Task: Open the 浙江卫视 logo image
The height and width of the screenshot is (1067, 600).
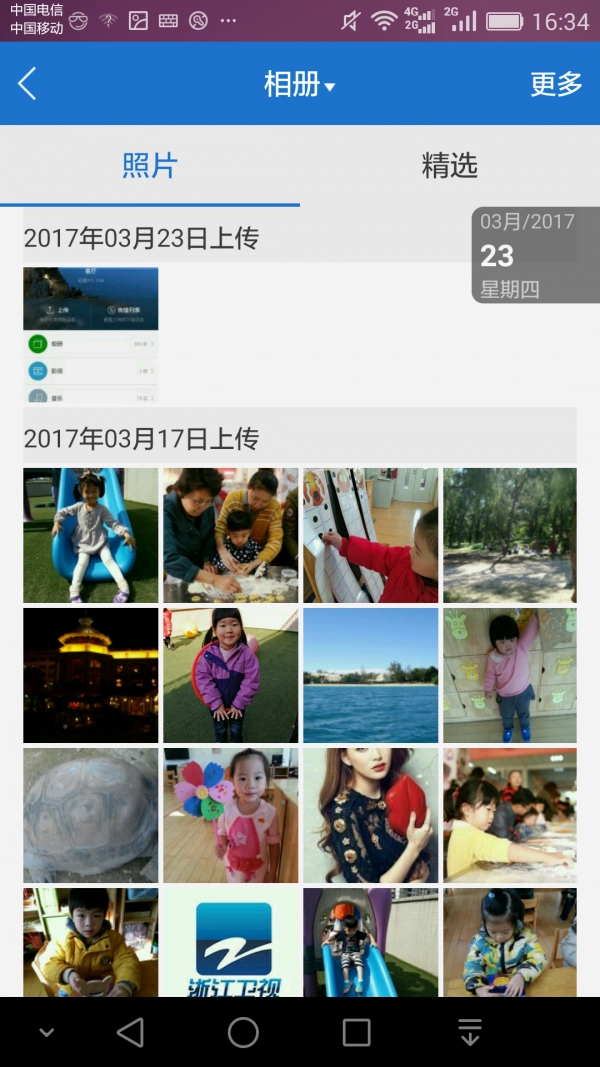Action: (231, 942)
